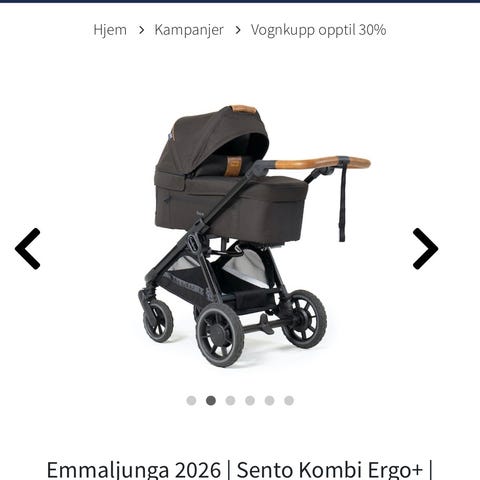This screenshot has height=480, width=480.
Task: Open the stroller product image
Action: click(254, 236)
